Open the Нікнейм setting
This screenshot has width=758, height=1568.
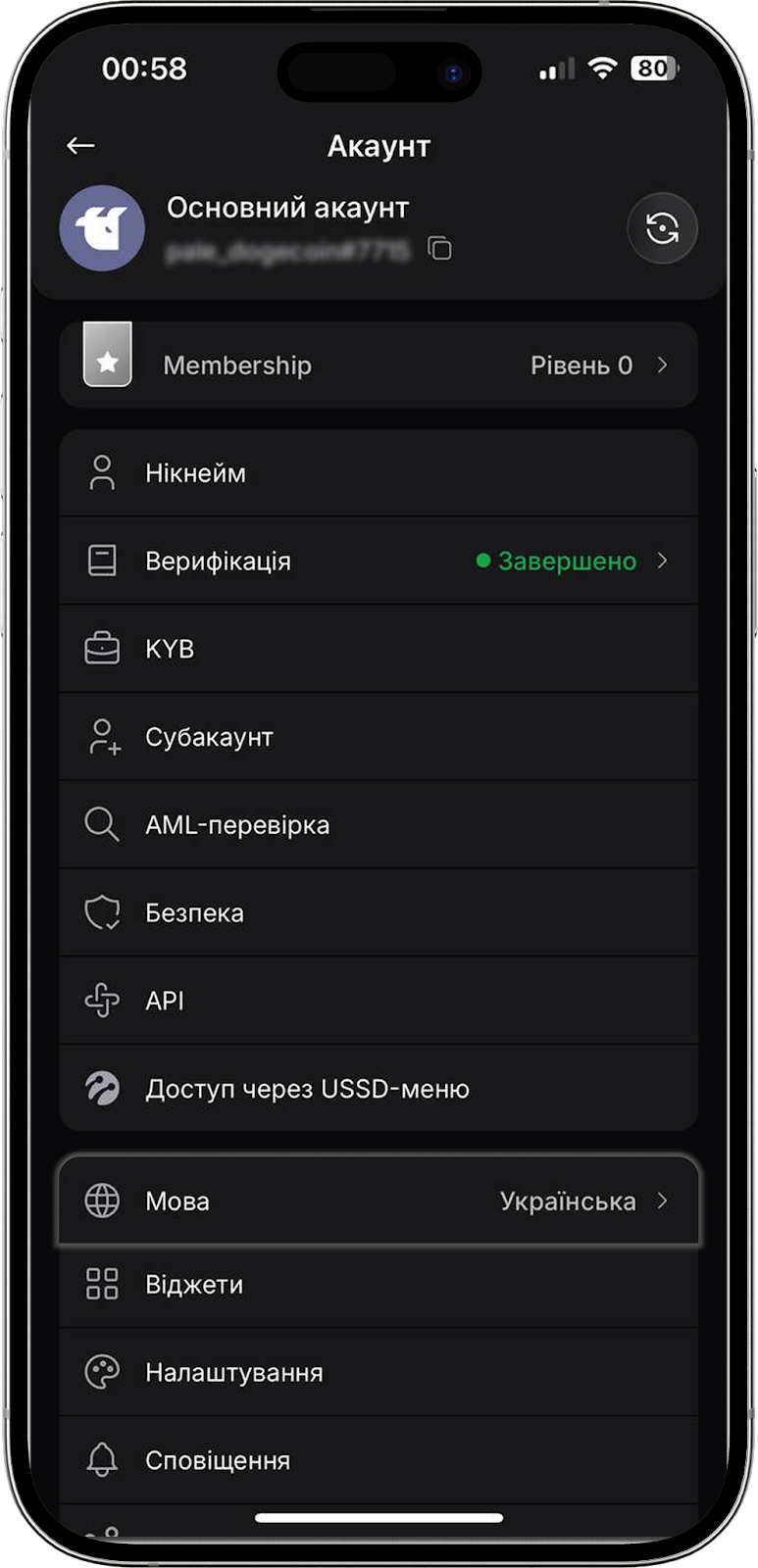click(379, 473)
